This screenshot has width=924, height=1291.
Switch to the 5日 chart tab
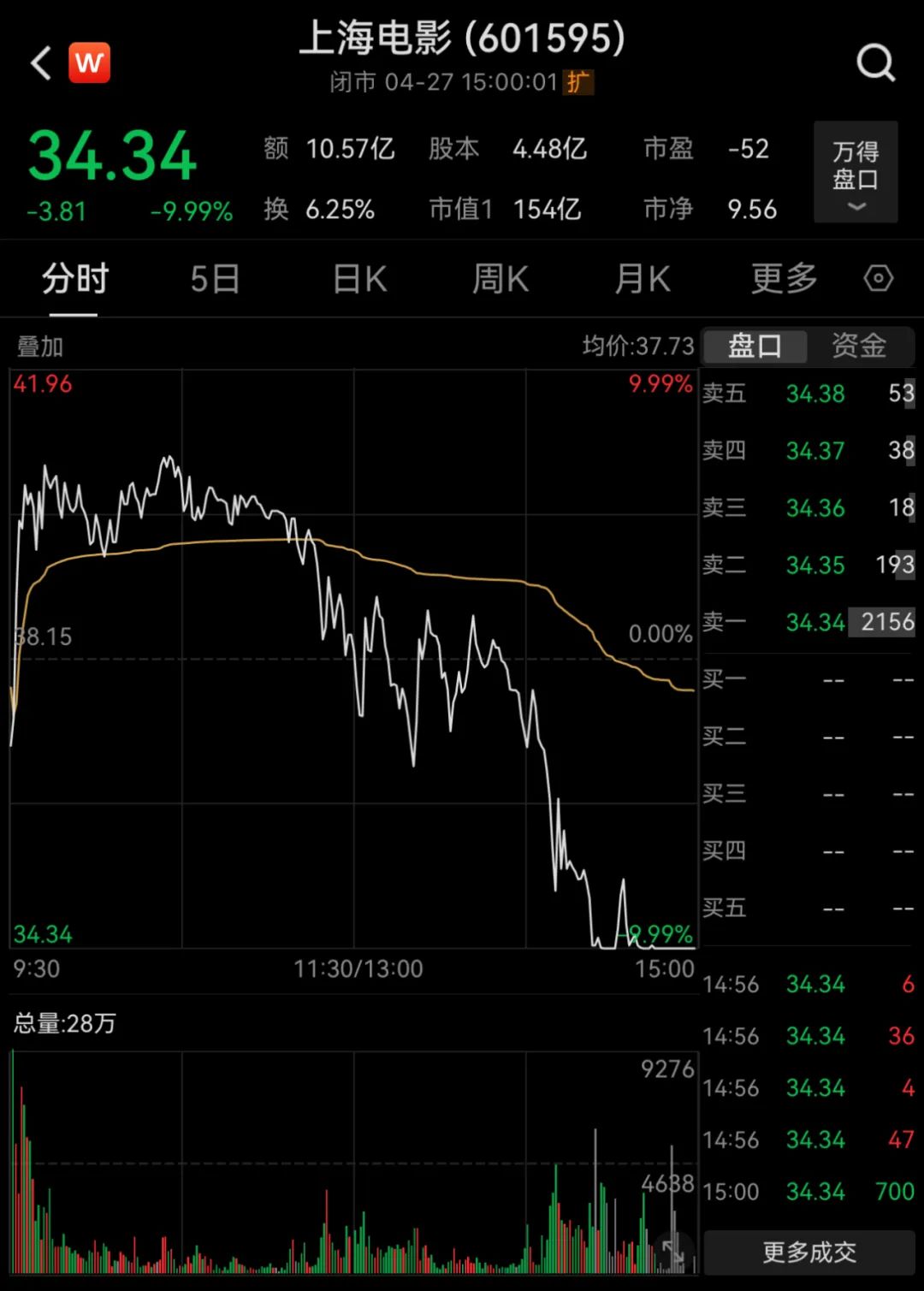[x=214, y=279]
